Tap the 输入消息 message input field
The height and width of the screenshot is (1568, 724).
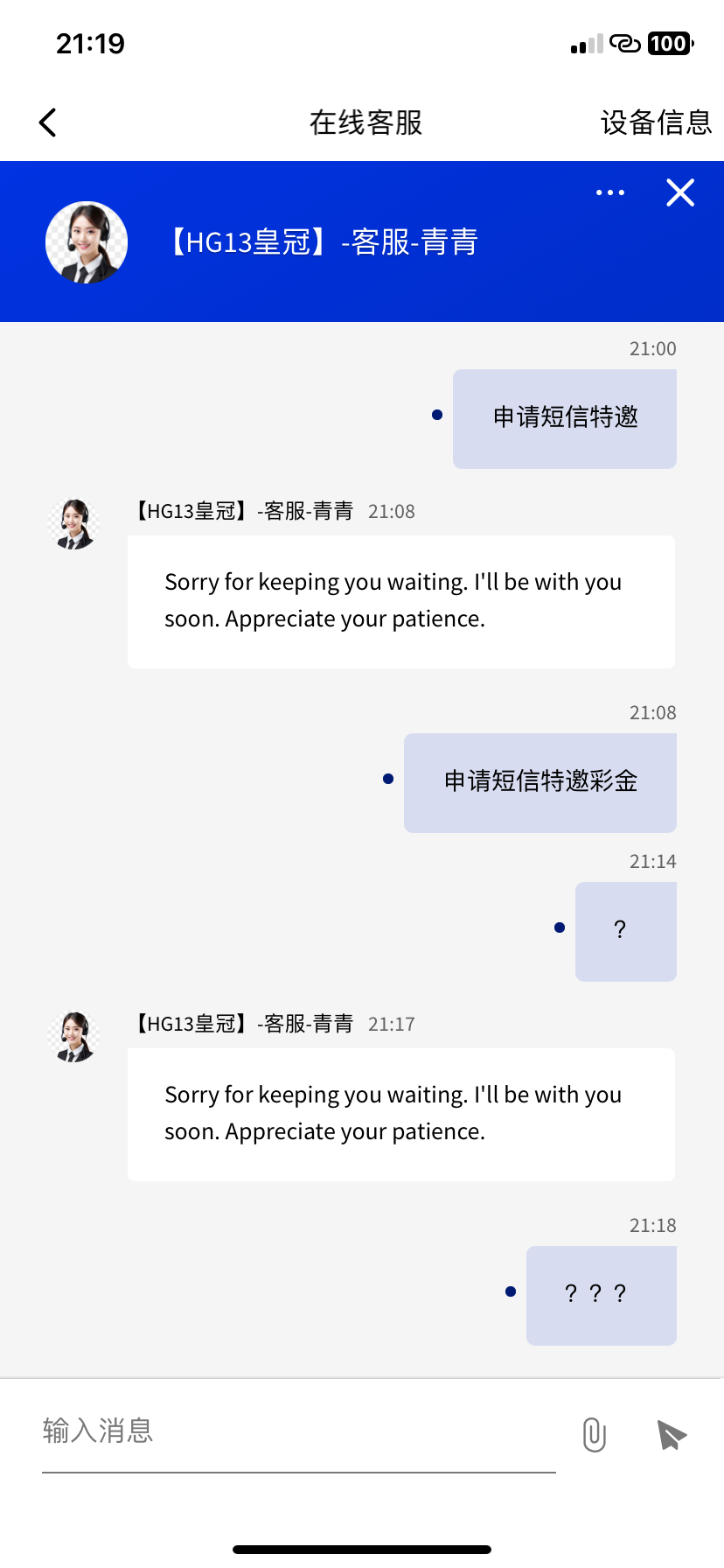297,1431
